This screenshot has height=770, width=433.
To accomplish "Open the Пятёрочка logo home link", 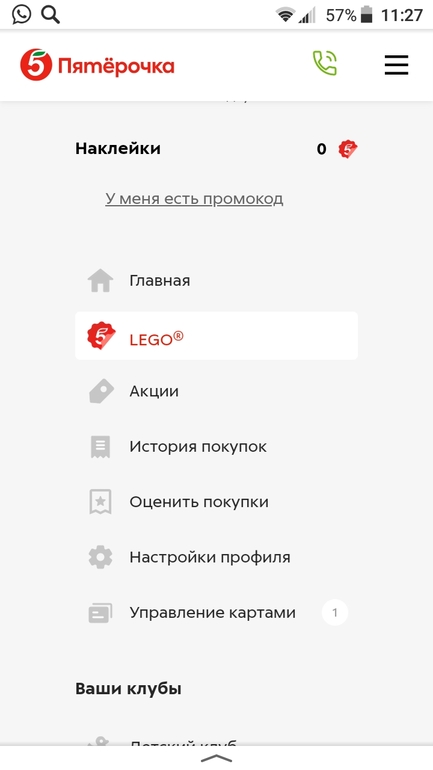I will pyautogui.click(x=97, y=65).
